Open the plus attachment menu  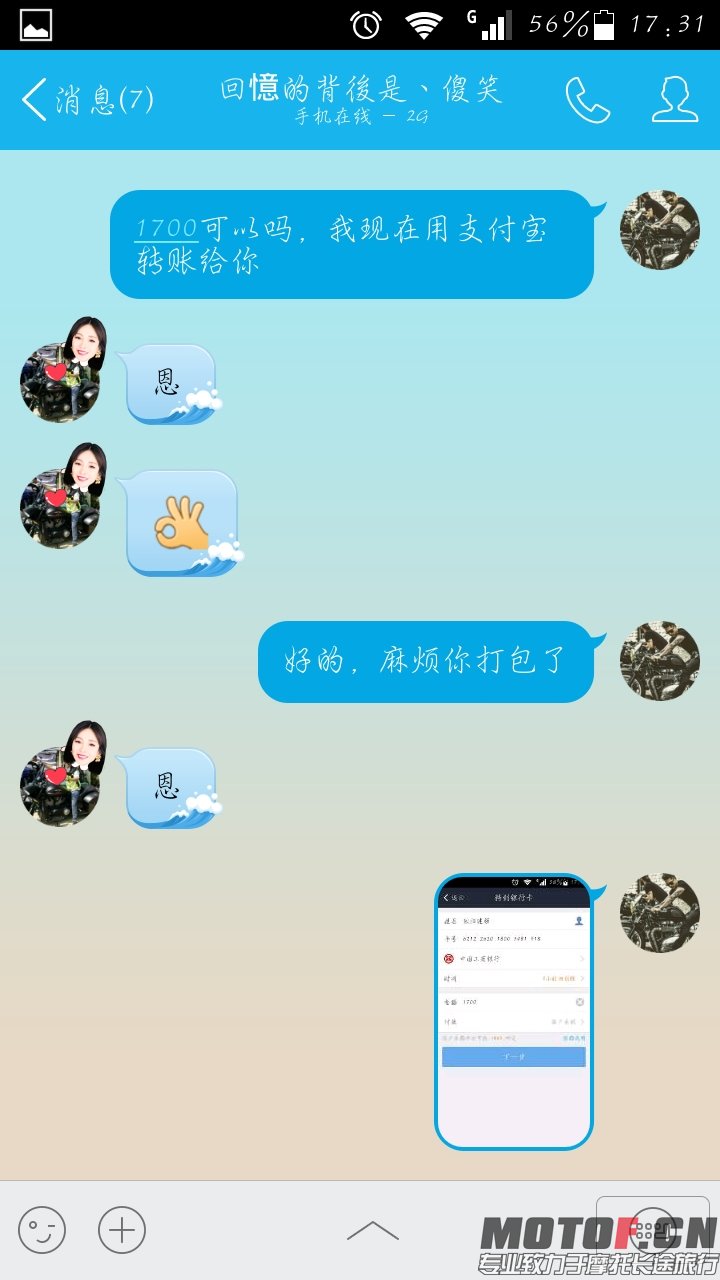click(122, 1230)
